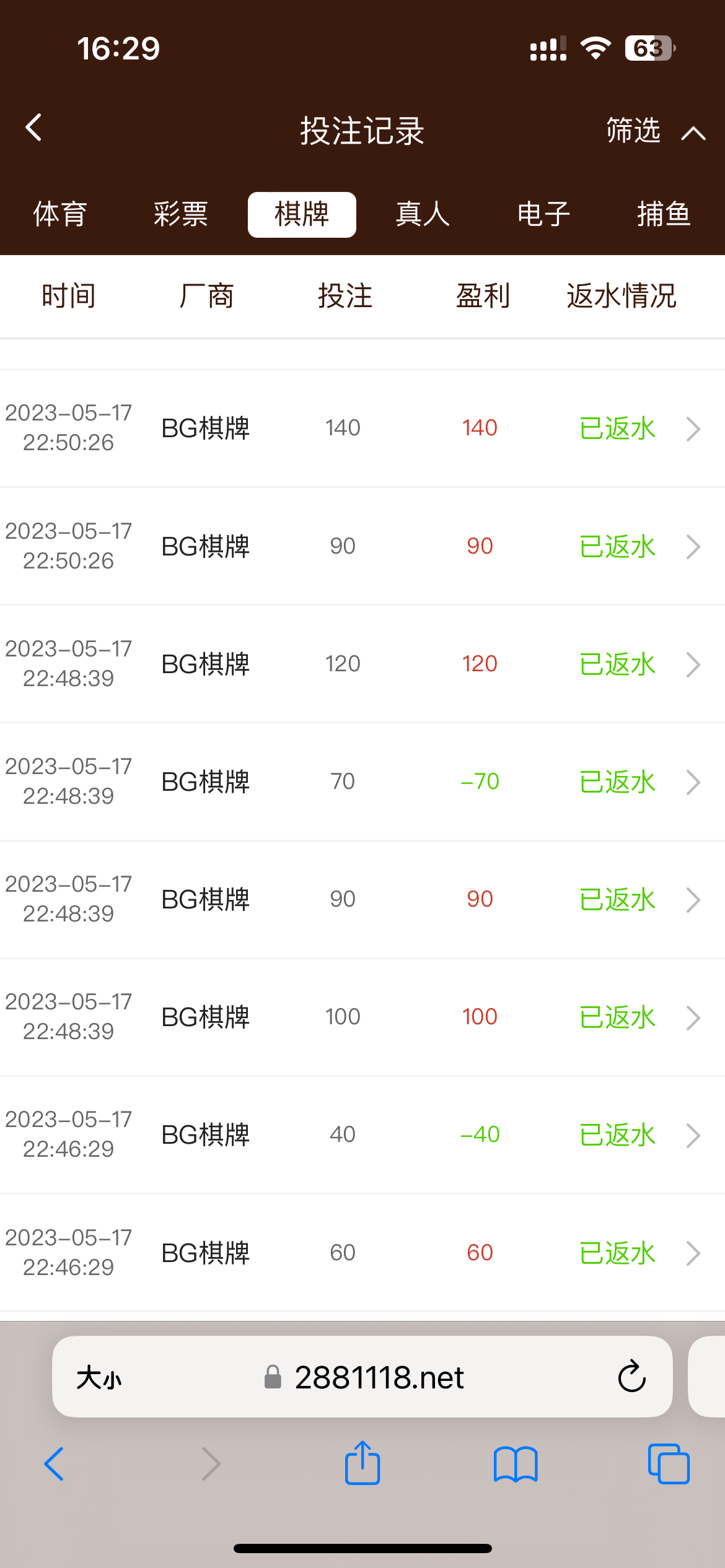This screenshot has height=1568, width=725.
Task: Switch to the 彩票 tab
Action: pyautogui.click(x=181, y=215)
